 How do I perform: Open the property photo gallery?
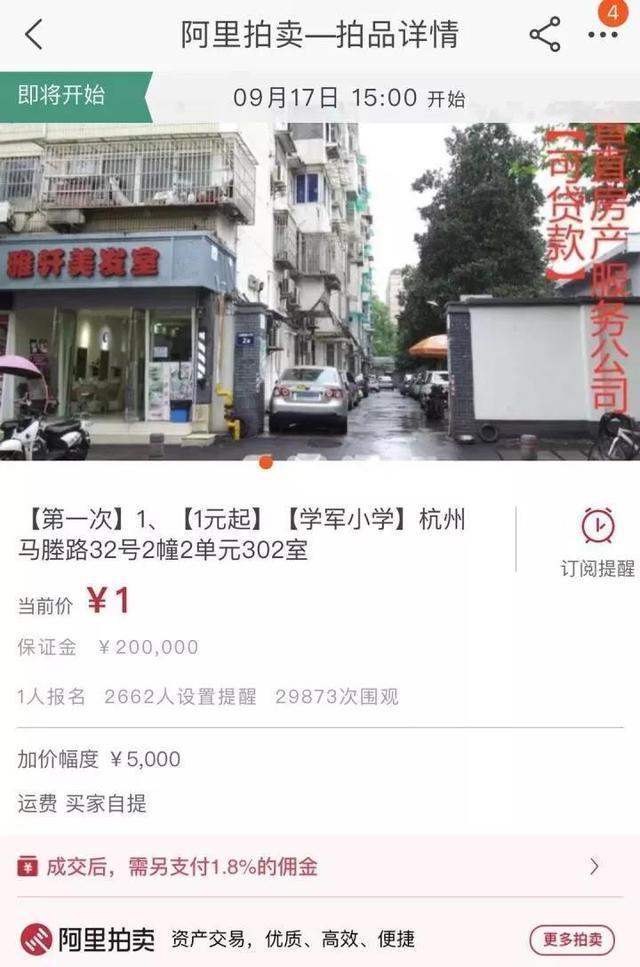320,290
